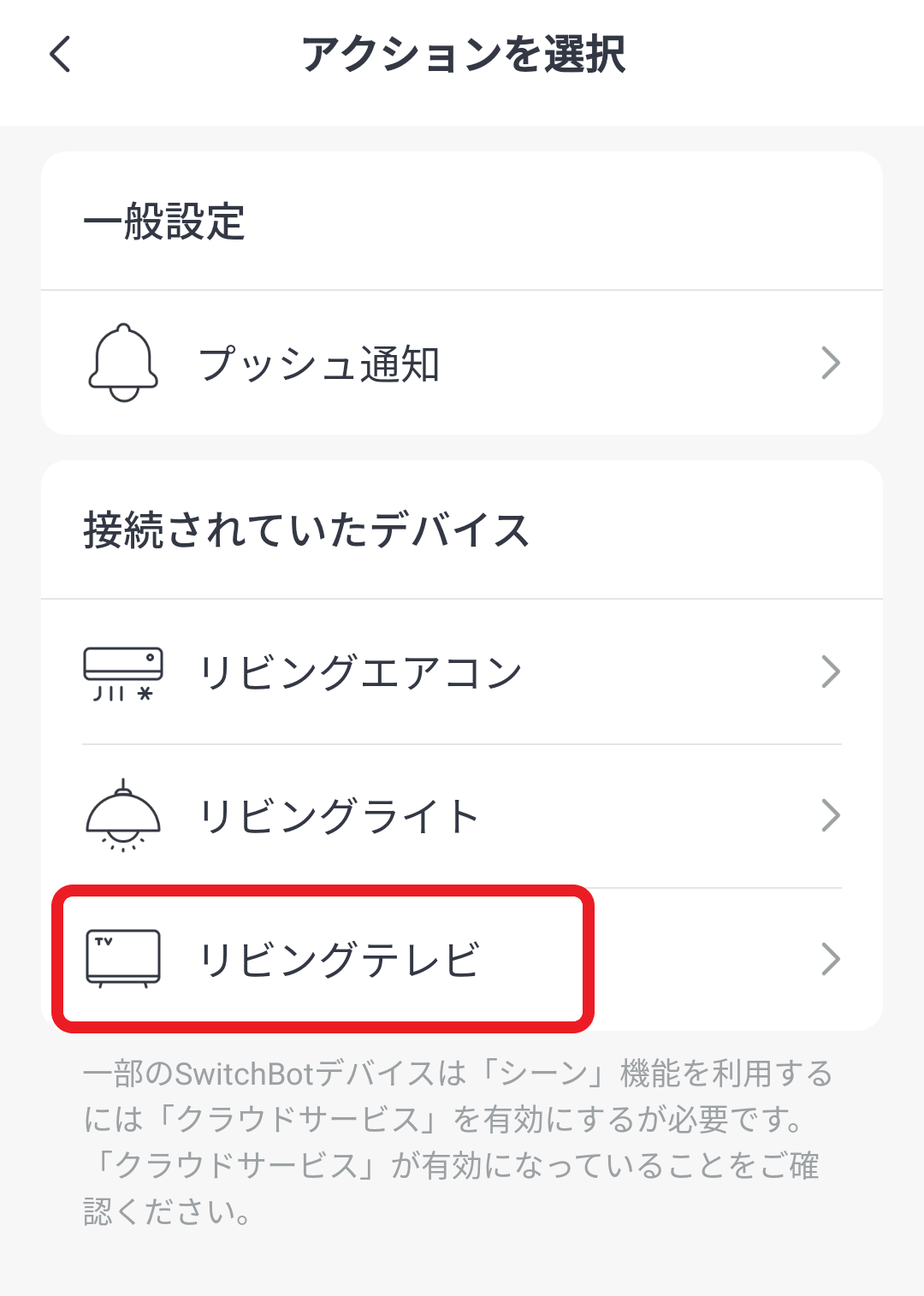The width and height of the screenshot is (924, 1296).
Task: Open リビングエアコン details using its right chevron
Action: (x=829, y=673)
